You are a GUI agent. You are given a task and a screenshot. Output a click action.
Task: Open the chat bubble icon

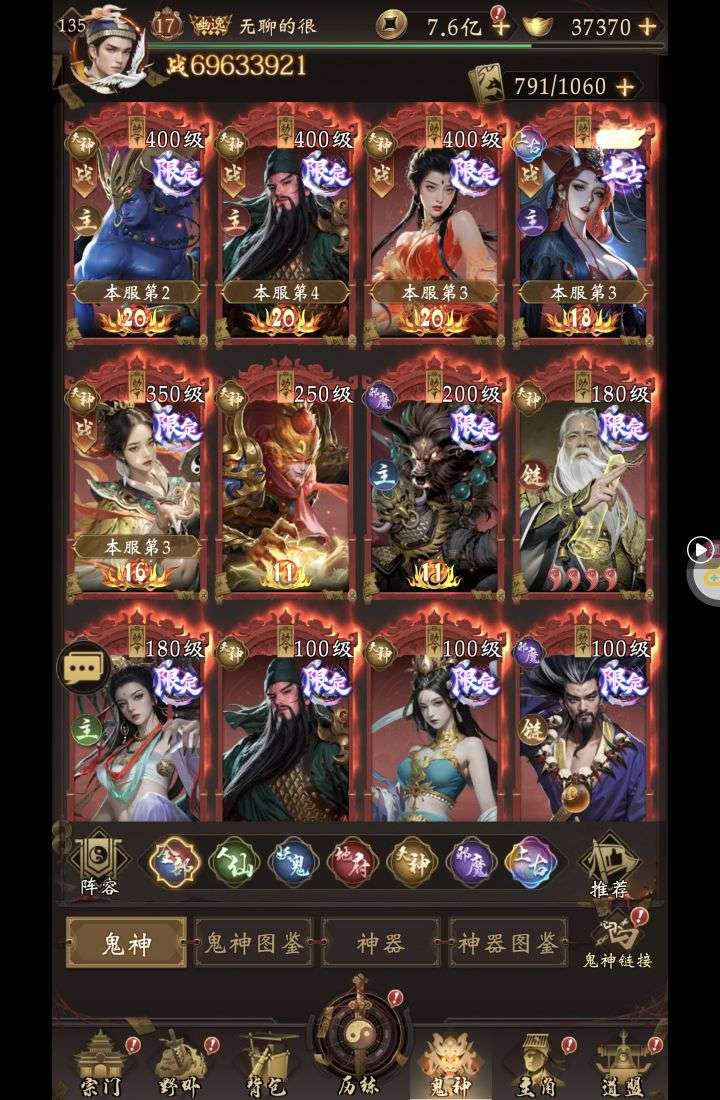tap(84, 668)
